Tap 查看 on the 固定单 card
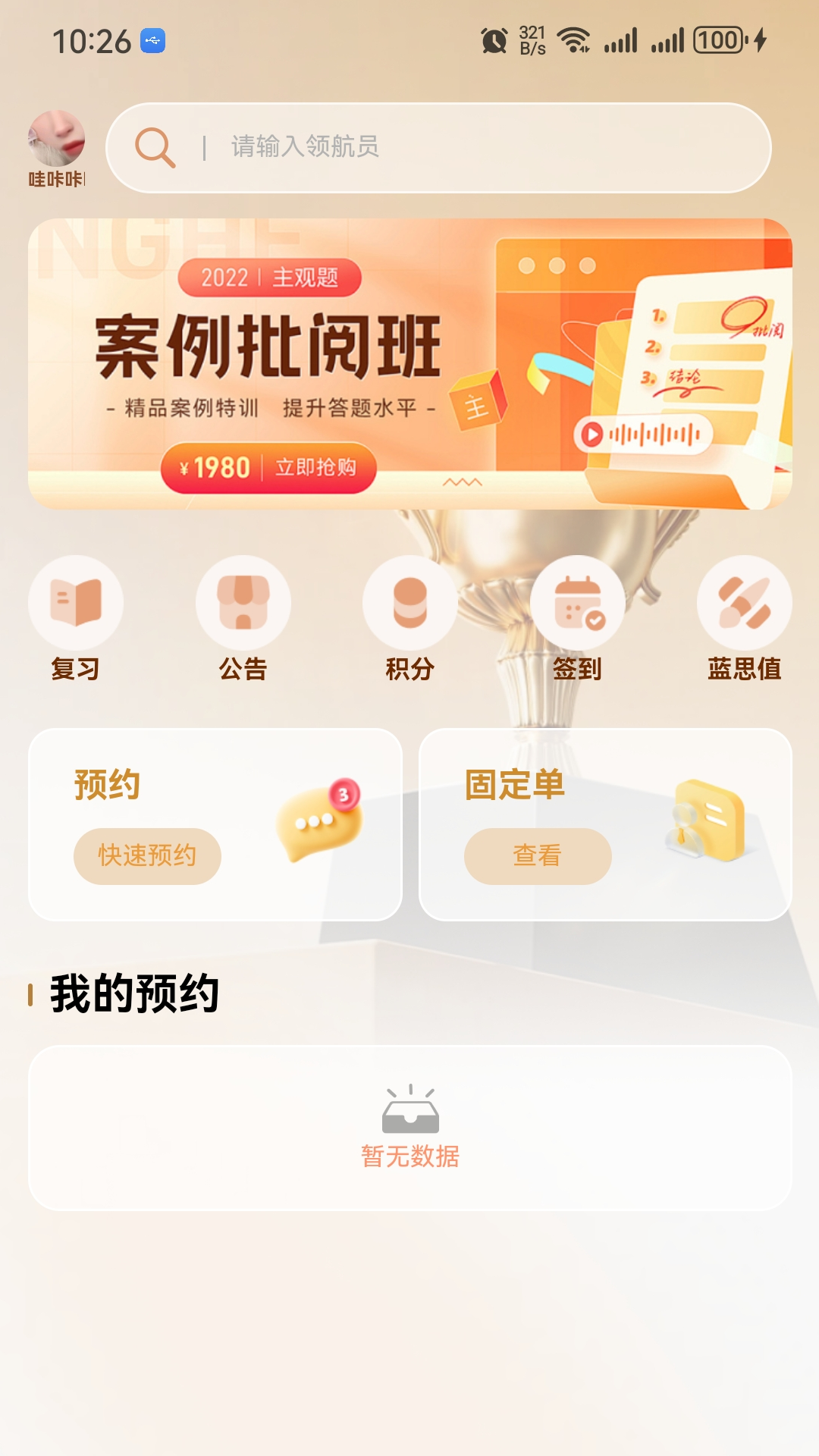The image size is (819, 1456). 538,856
